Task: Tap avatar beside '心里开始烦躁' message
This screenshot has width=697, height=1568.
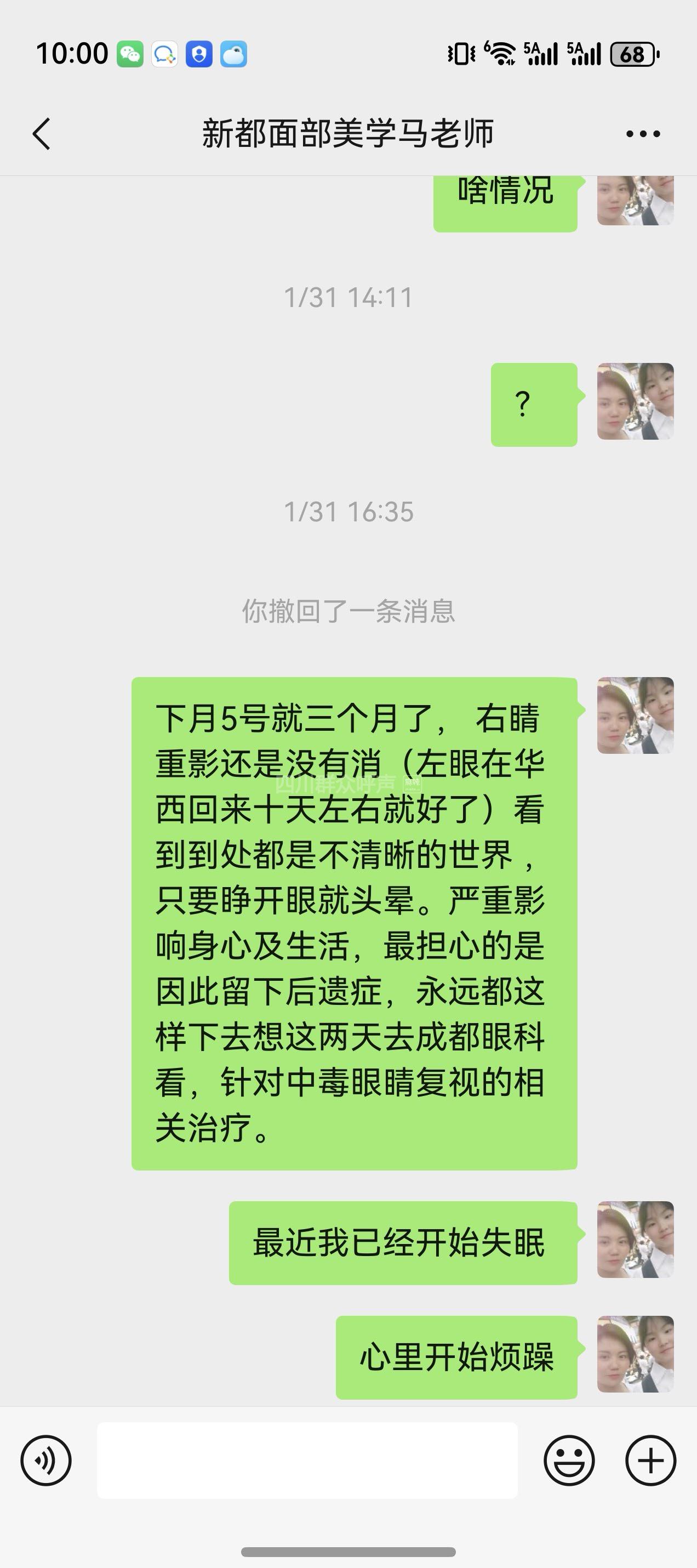Action: point(635,1354)
